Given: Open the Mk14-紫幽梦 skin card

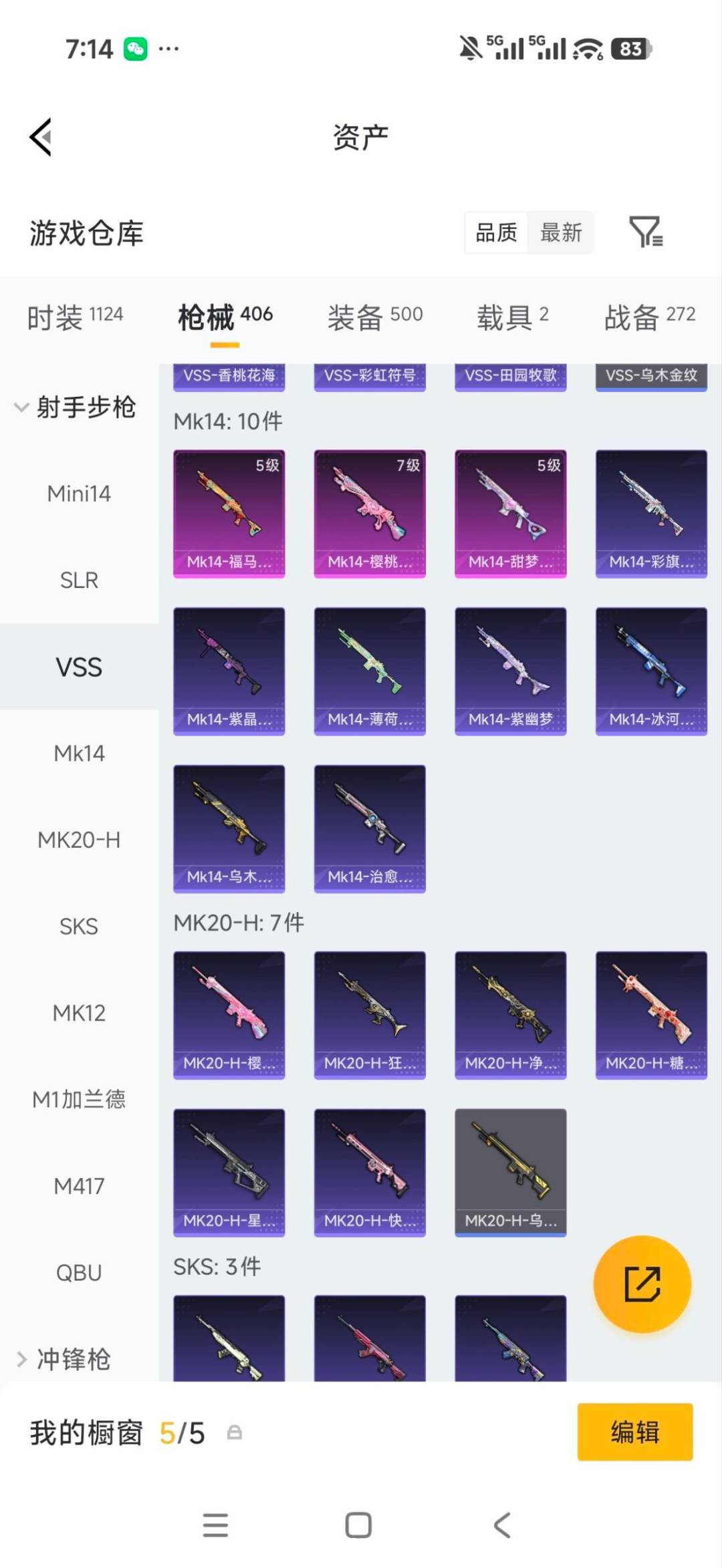Looking at the screenshot, I should coord(511,671).
